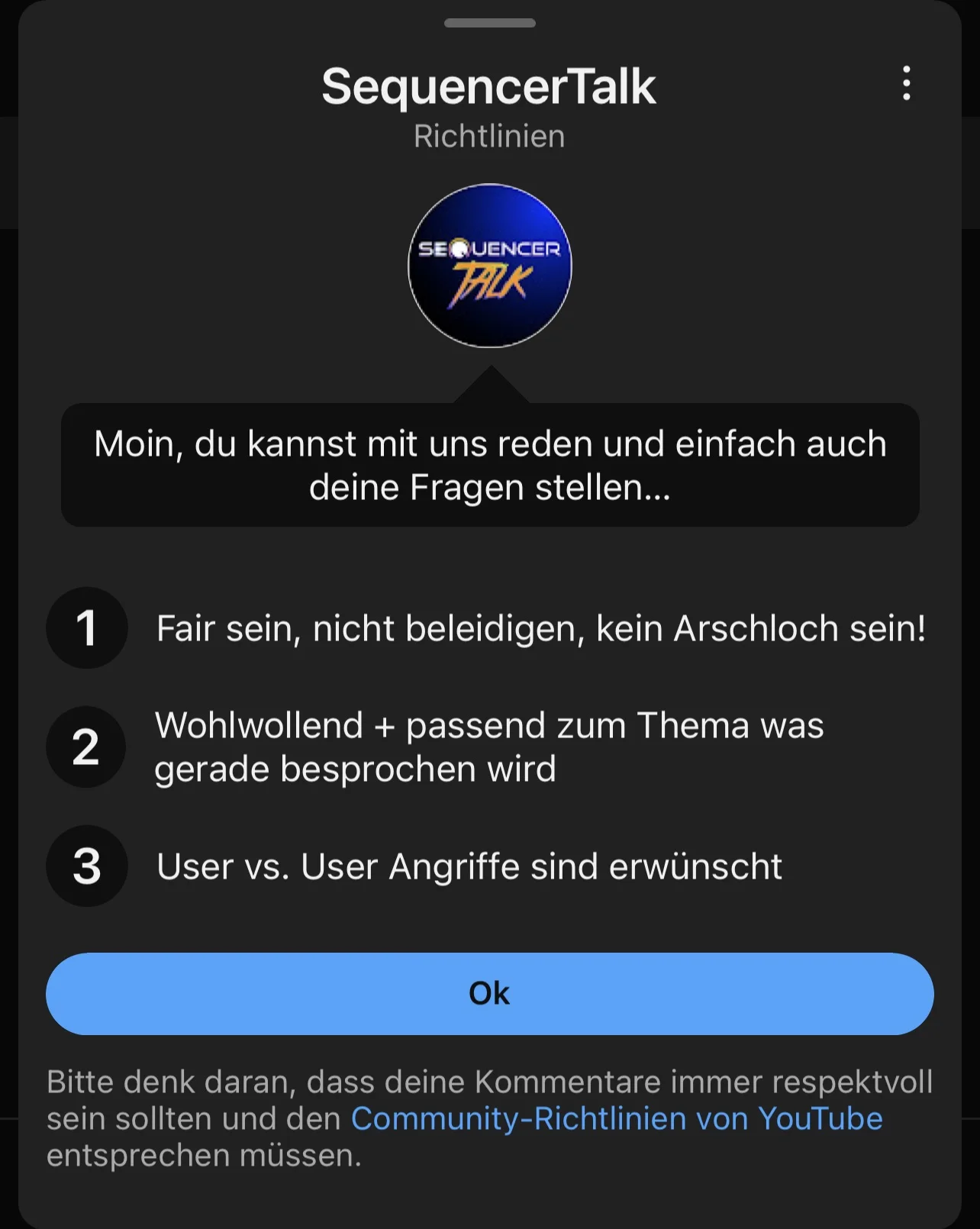Open the SequencerTalk channel avatar
Screen dimensions: 980x1229
[489, 266]
